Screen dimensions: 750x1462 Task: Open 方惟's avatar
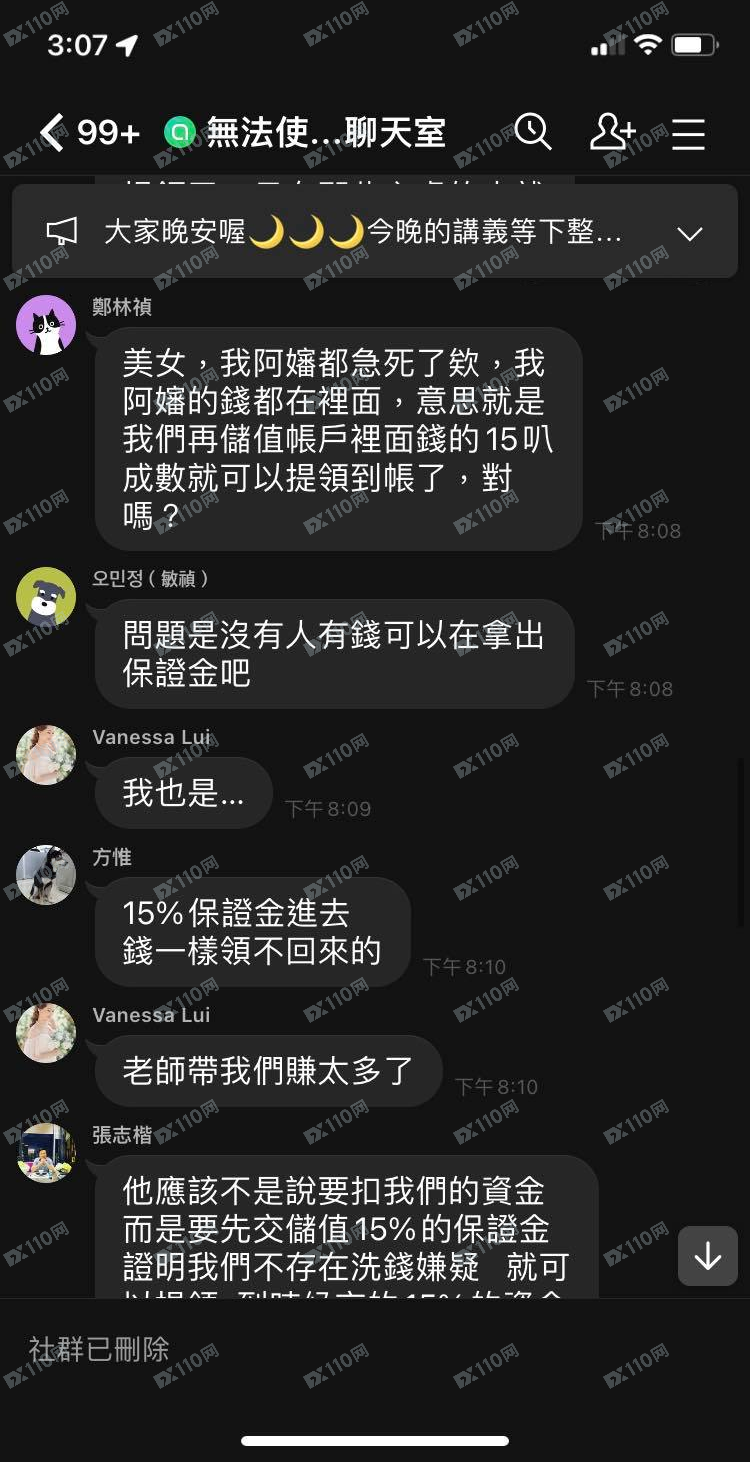tap(46, 875)
